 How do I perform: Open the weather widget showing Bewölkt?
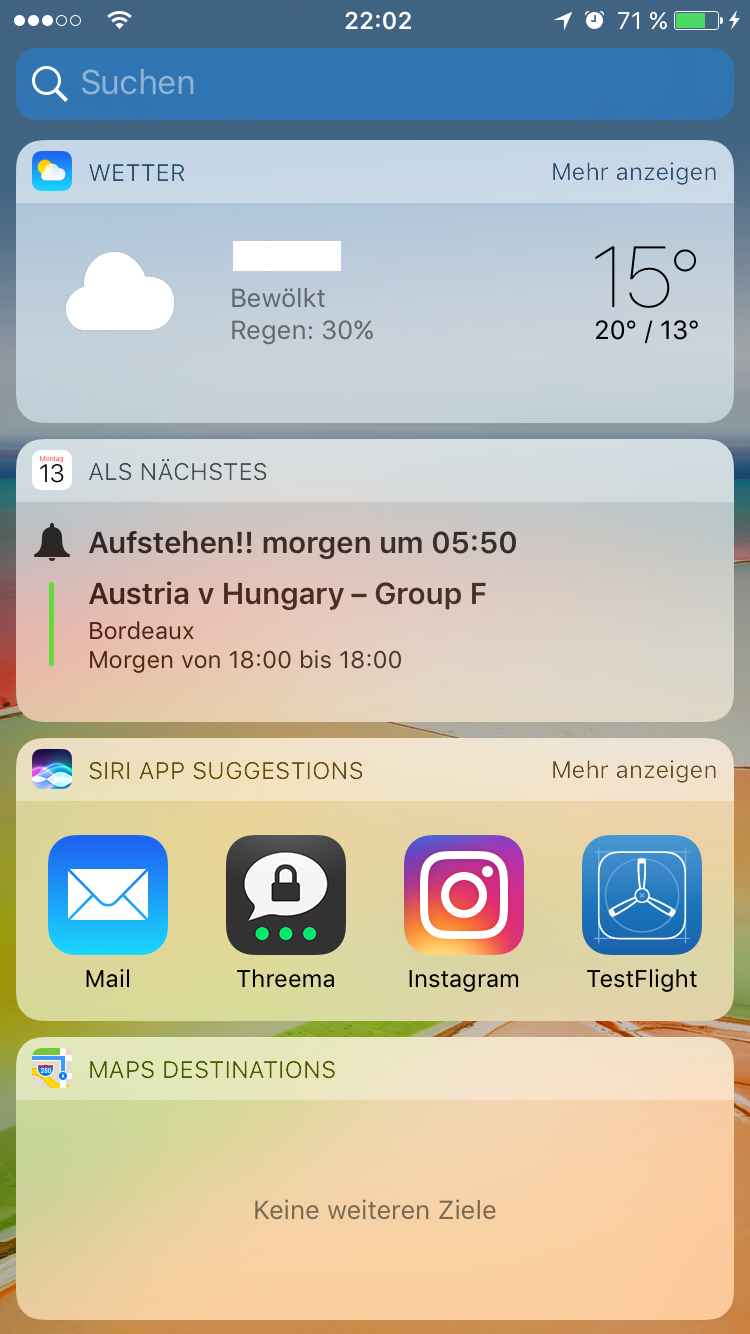pos(375,313)
